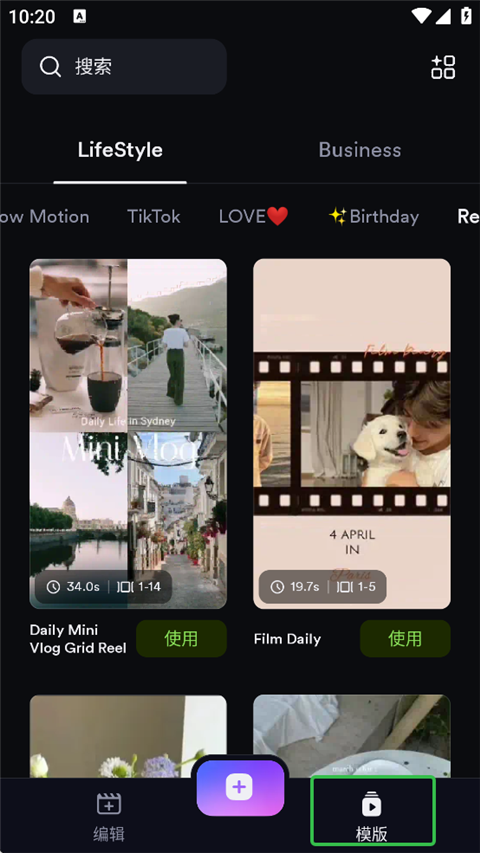Select the Birthday category chip

click(x=374, y=217)
